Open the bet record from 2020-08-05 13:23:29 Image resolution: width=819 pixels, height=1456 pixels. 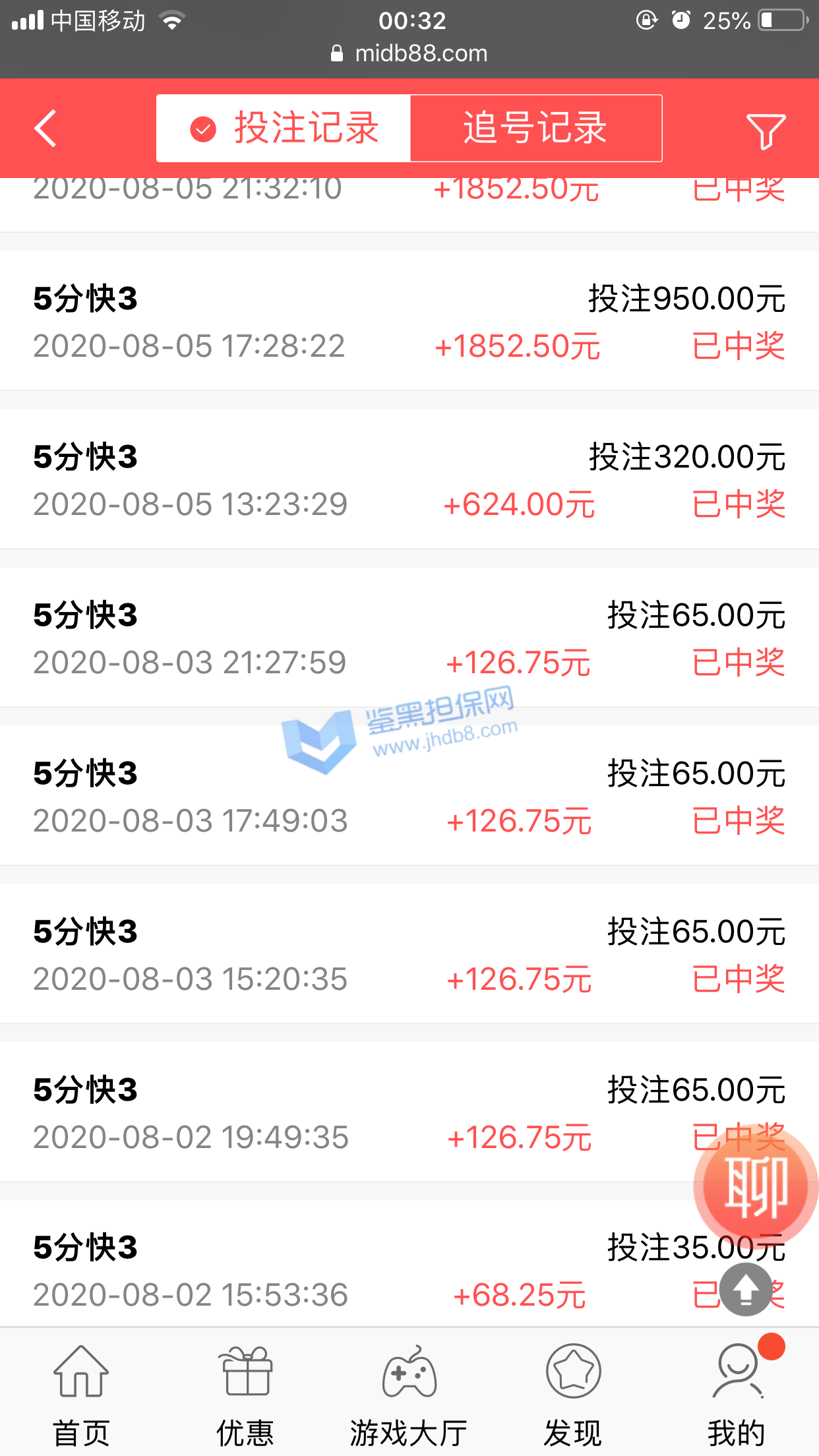[x=409, y=480]
